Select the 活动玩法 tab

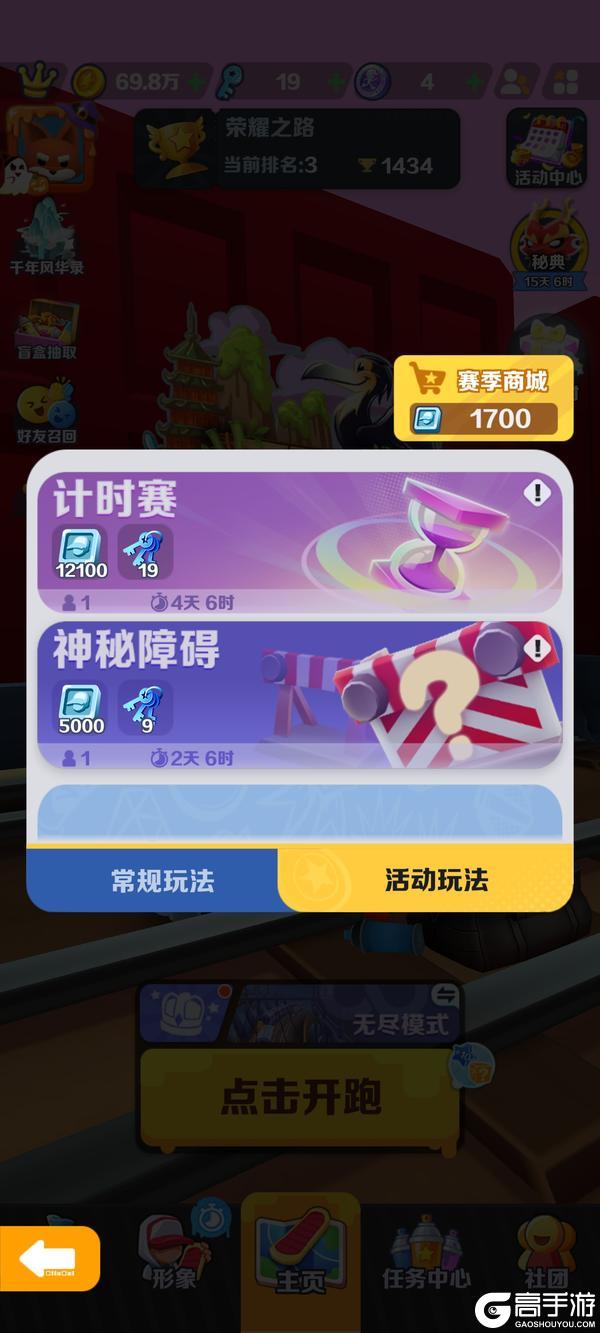[436, 880]
